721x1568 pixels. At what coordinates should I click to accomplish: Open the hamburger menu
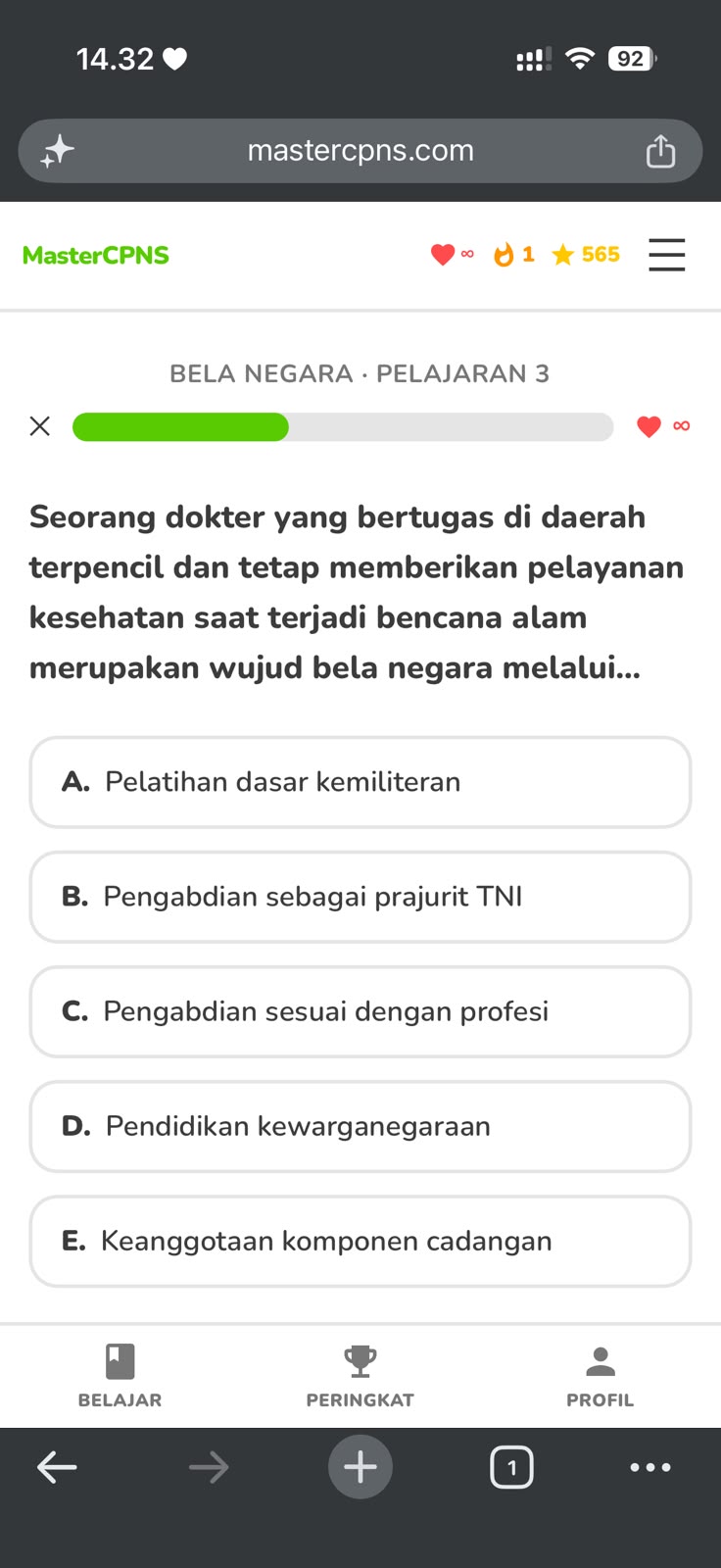click(666, 255)
